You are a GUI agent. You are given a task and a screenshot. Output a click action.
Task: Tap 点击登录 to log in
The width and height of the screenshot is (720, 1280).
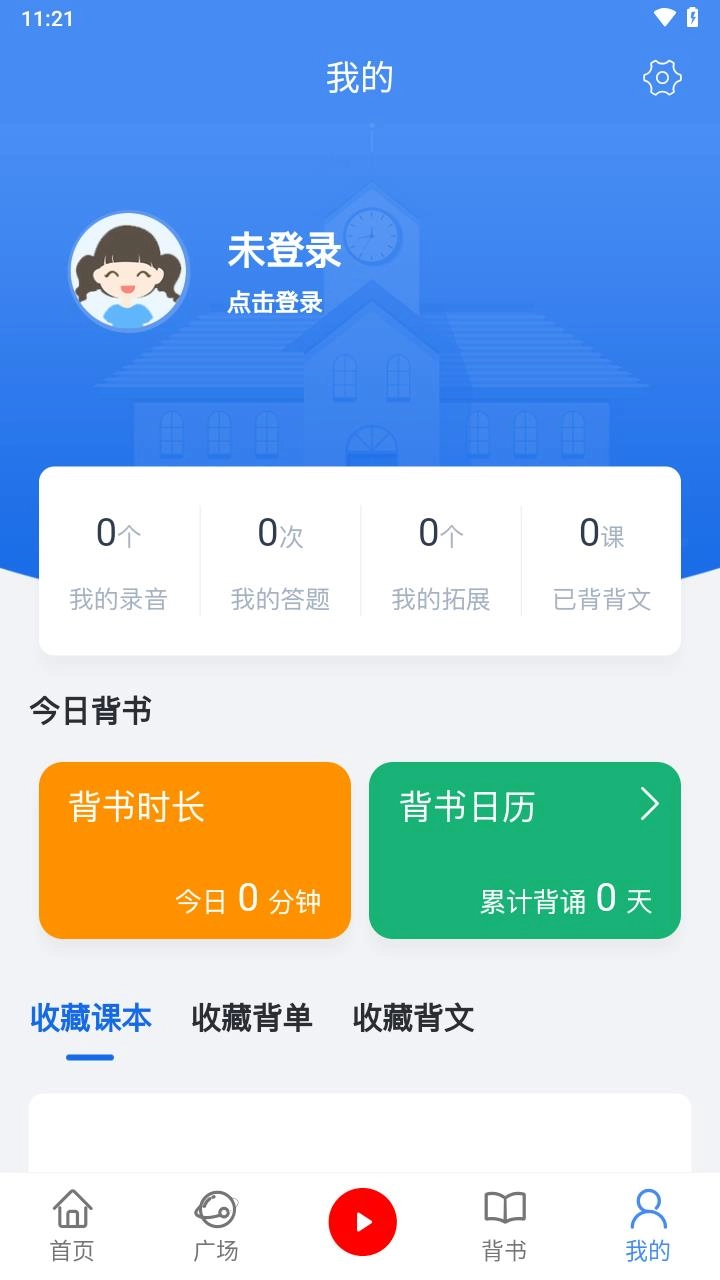click(x=276, y=302)
